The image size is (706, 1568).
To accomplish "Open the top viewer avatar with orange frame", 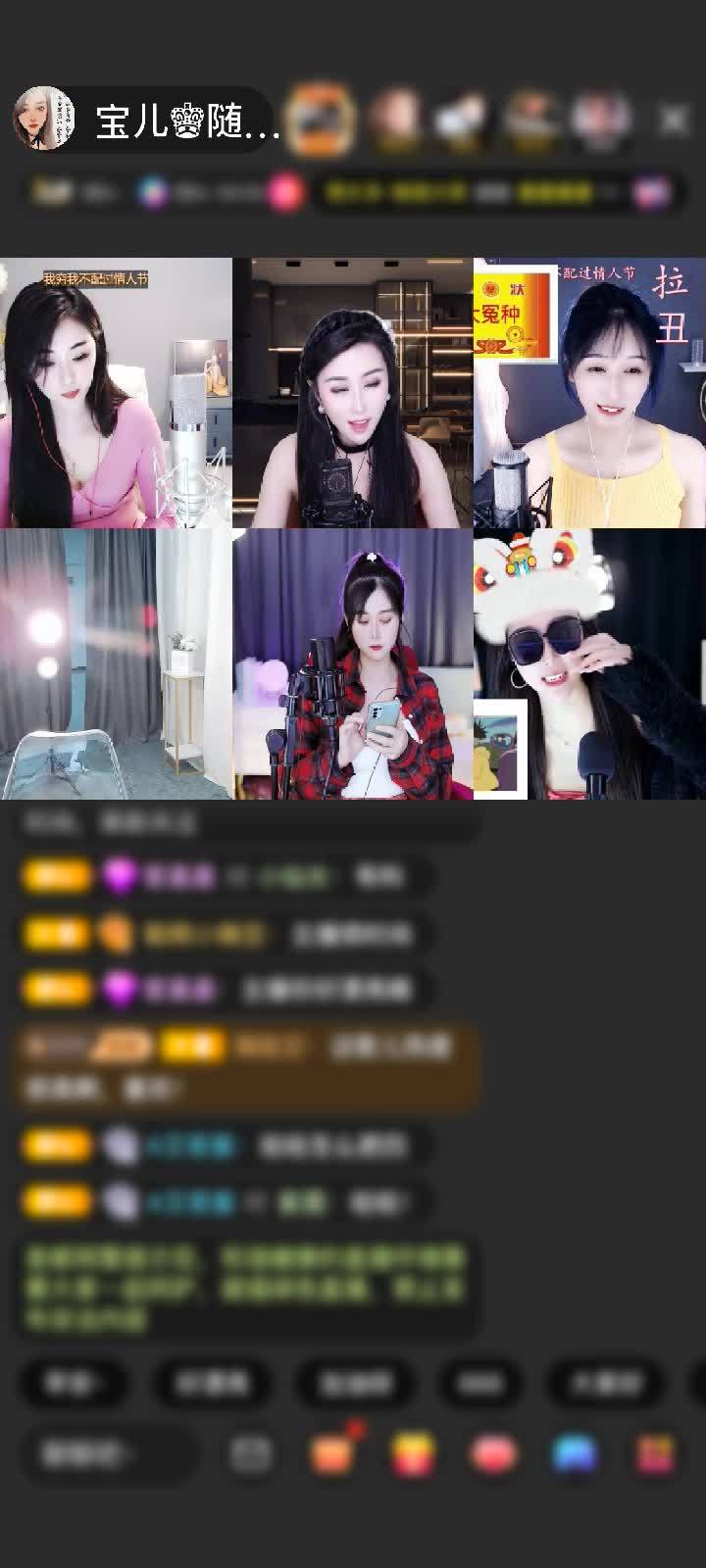I will coord(321,120).
